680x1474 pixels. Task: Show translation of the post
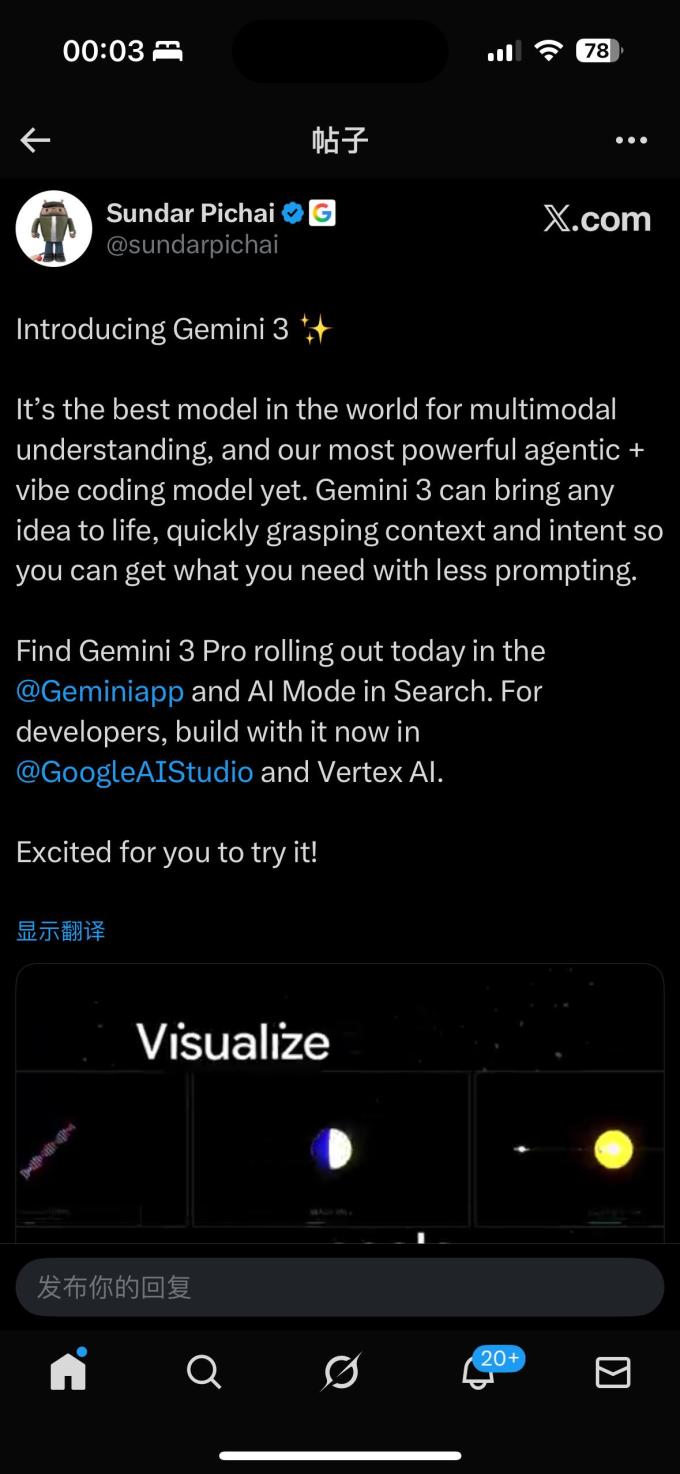[61, 931]
